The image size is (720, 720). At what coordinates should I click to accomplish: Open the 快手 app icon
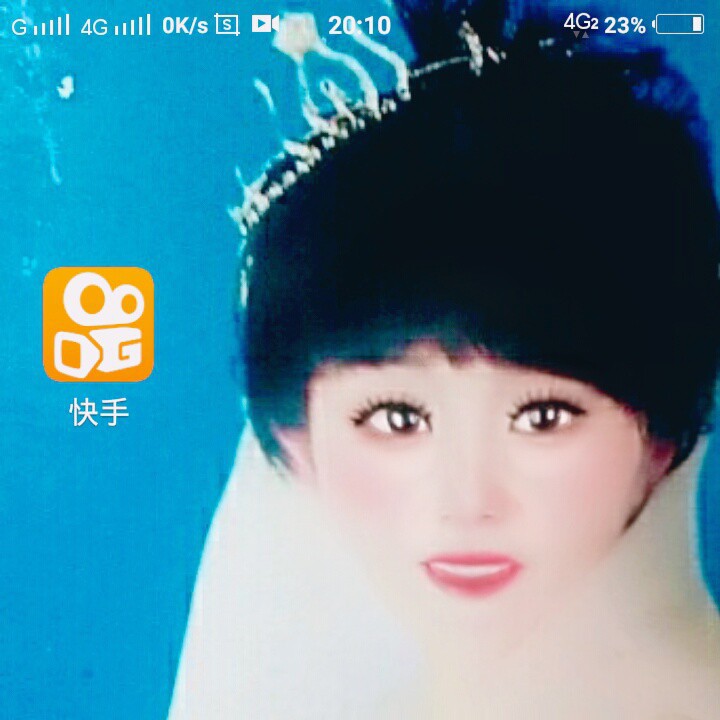[98, 324]
